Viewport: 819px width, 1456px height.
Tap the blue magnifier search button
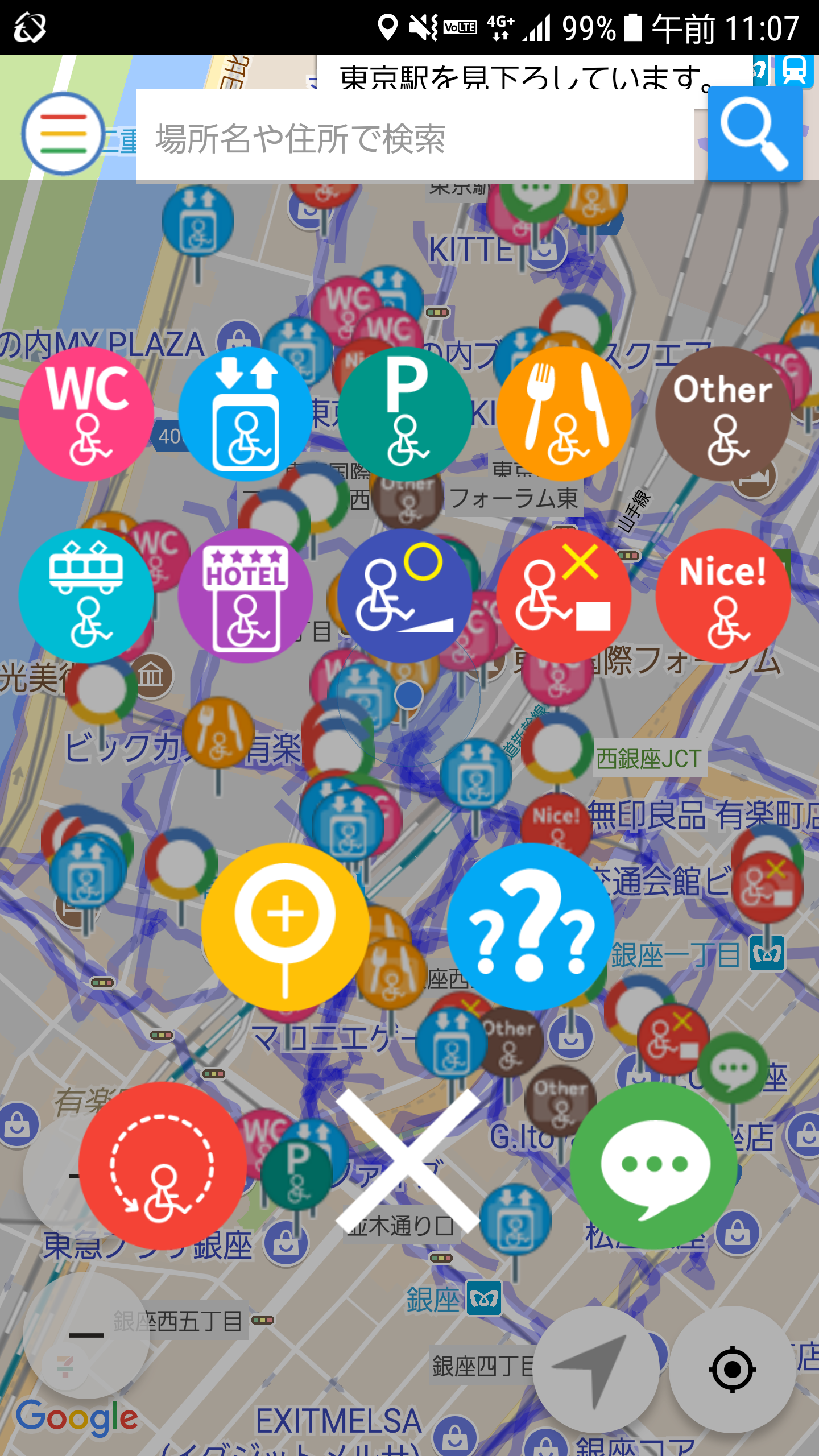(x=755, y=134)
